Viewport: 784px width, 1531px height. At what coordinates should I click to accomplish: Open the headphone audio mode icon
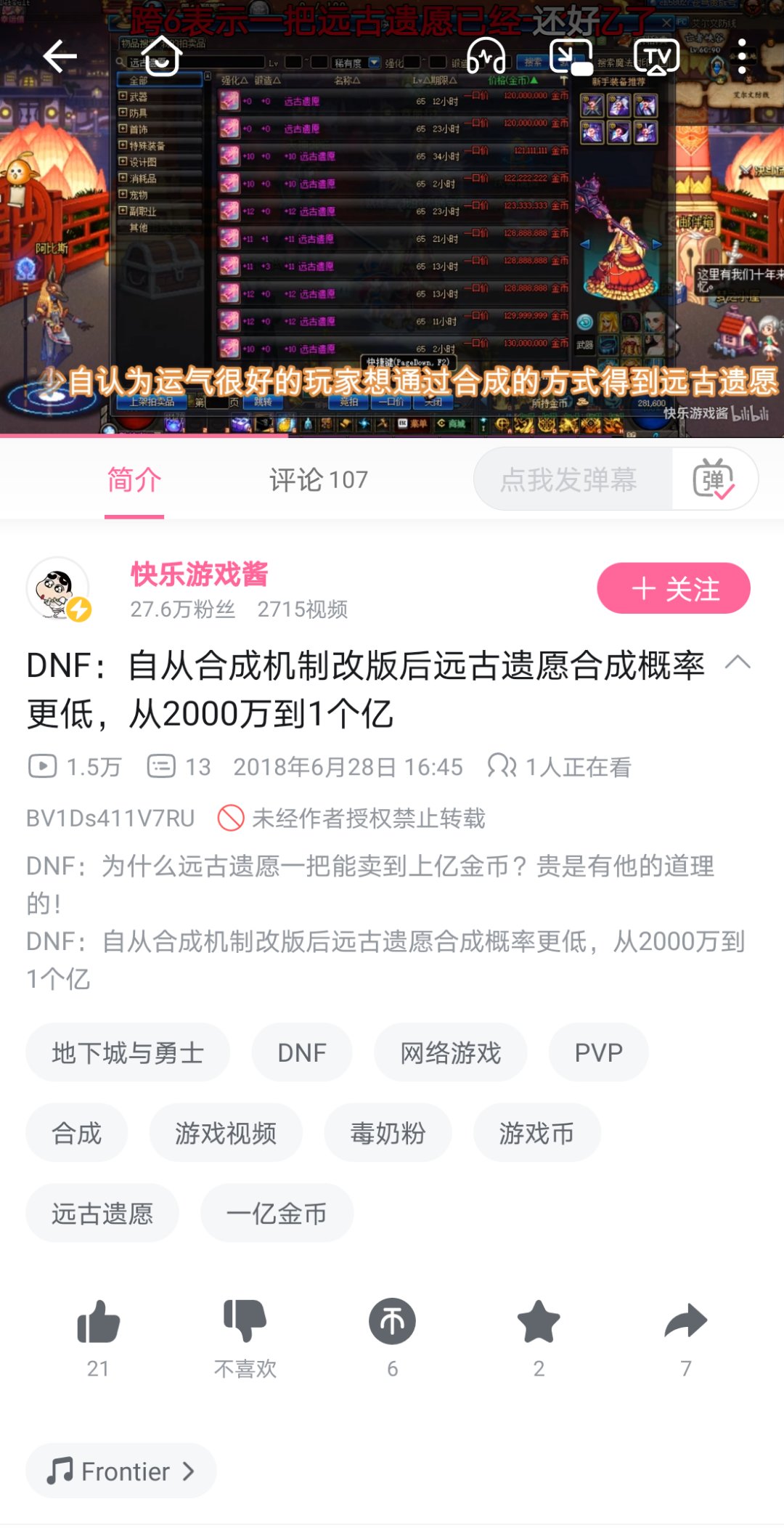point(486,55)
